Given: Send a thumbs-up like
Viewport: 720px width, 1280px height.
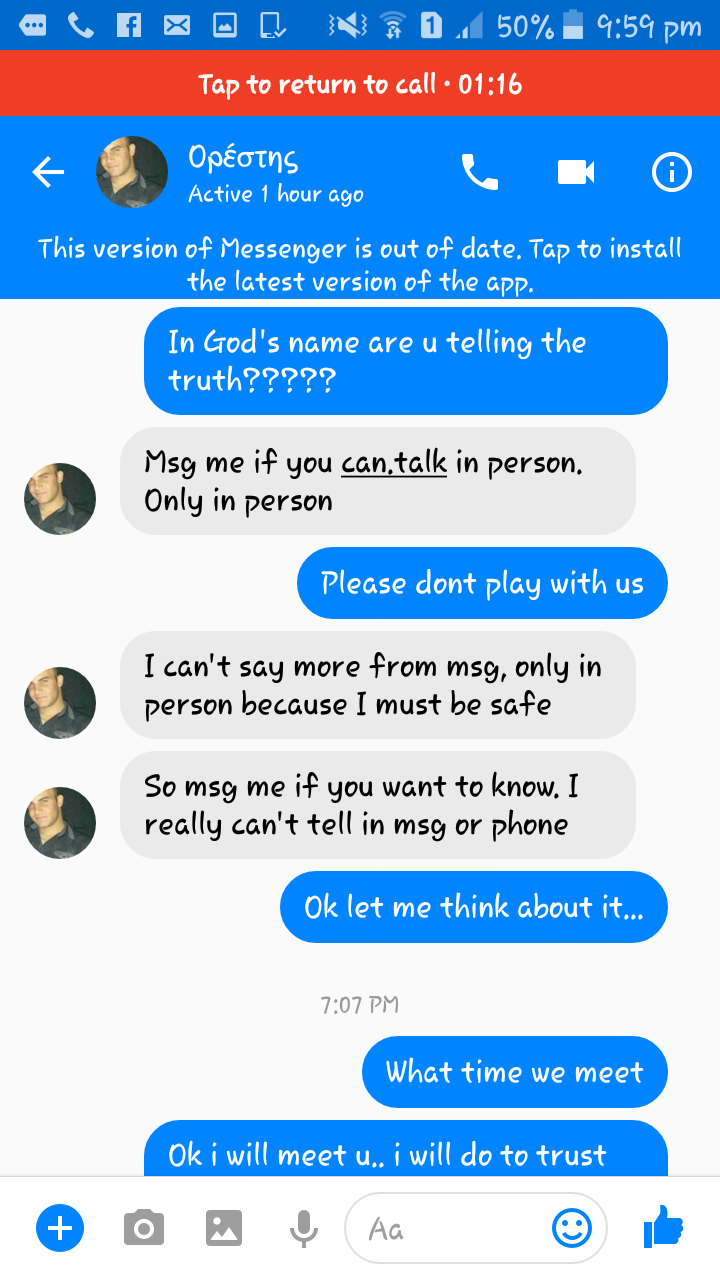Looking at the screenshot, I should 663,1226.
